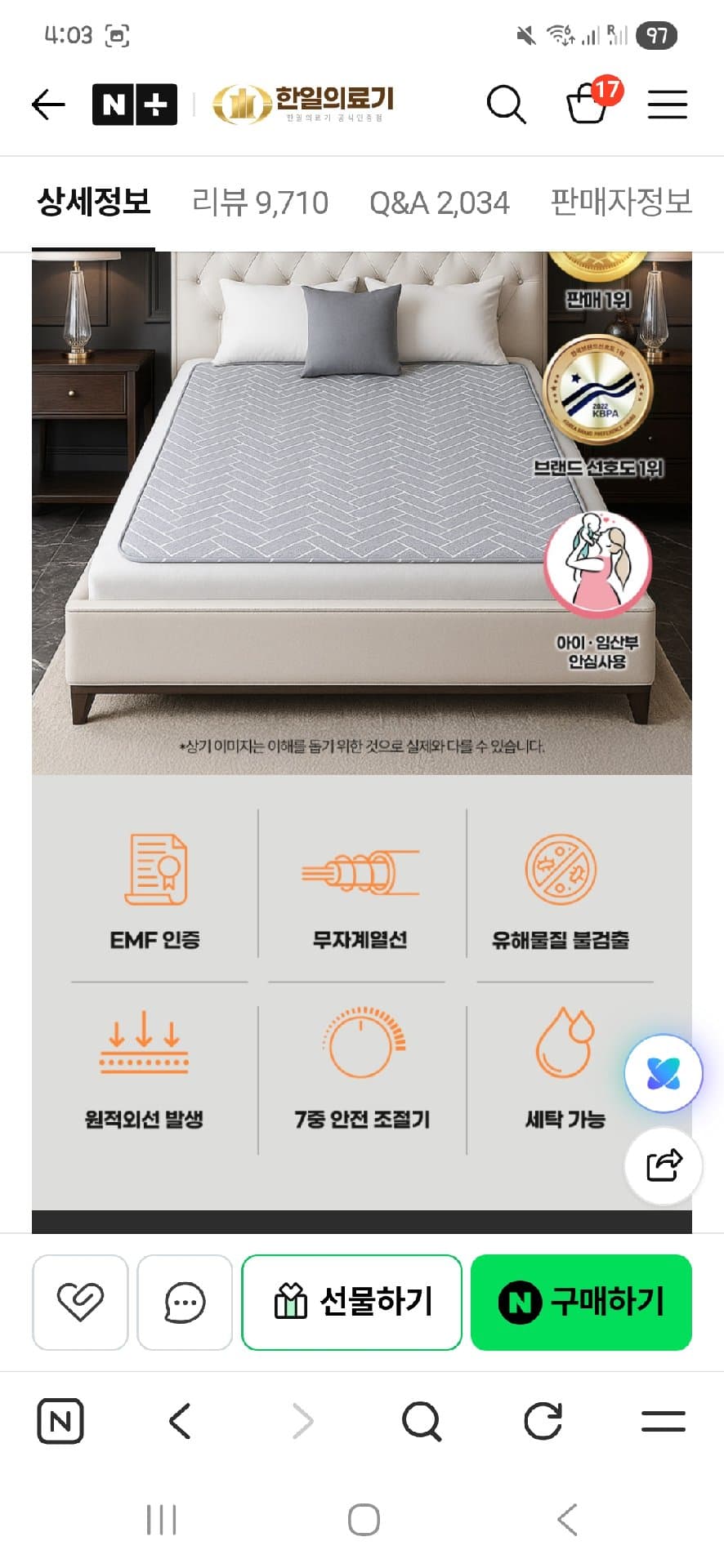Open Naver home from the browser bar
724x1568 pixels.
click(x=60, y=1422)
